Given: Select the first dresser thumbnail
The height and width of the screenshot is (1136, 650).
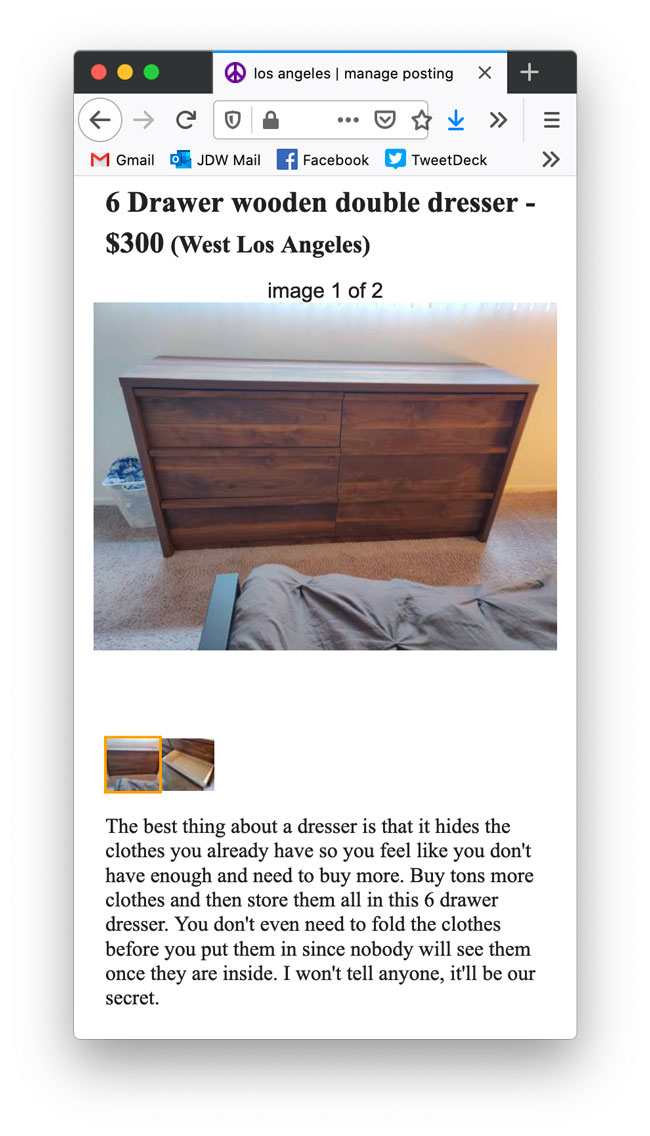Looking at the screenshot, I should pyautogui.click(x=133, y=764).
